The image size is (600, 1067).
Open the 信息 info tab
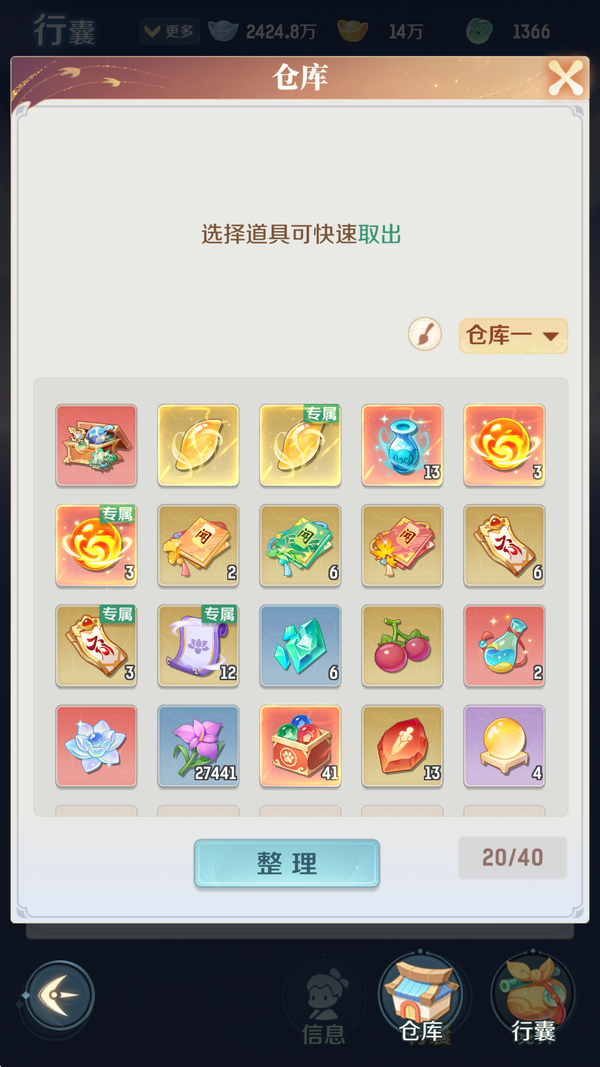click(x=324, y=1002)
